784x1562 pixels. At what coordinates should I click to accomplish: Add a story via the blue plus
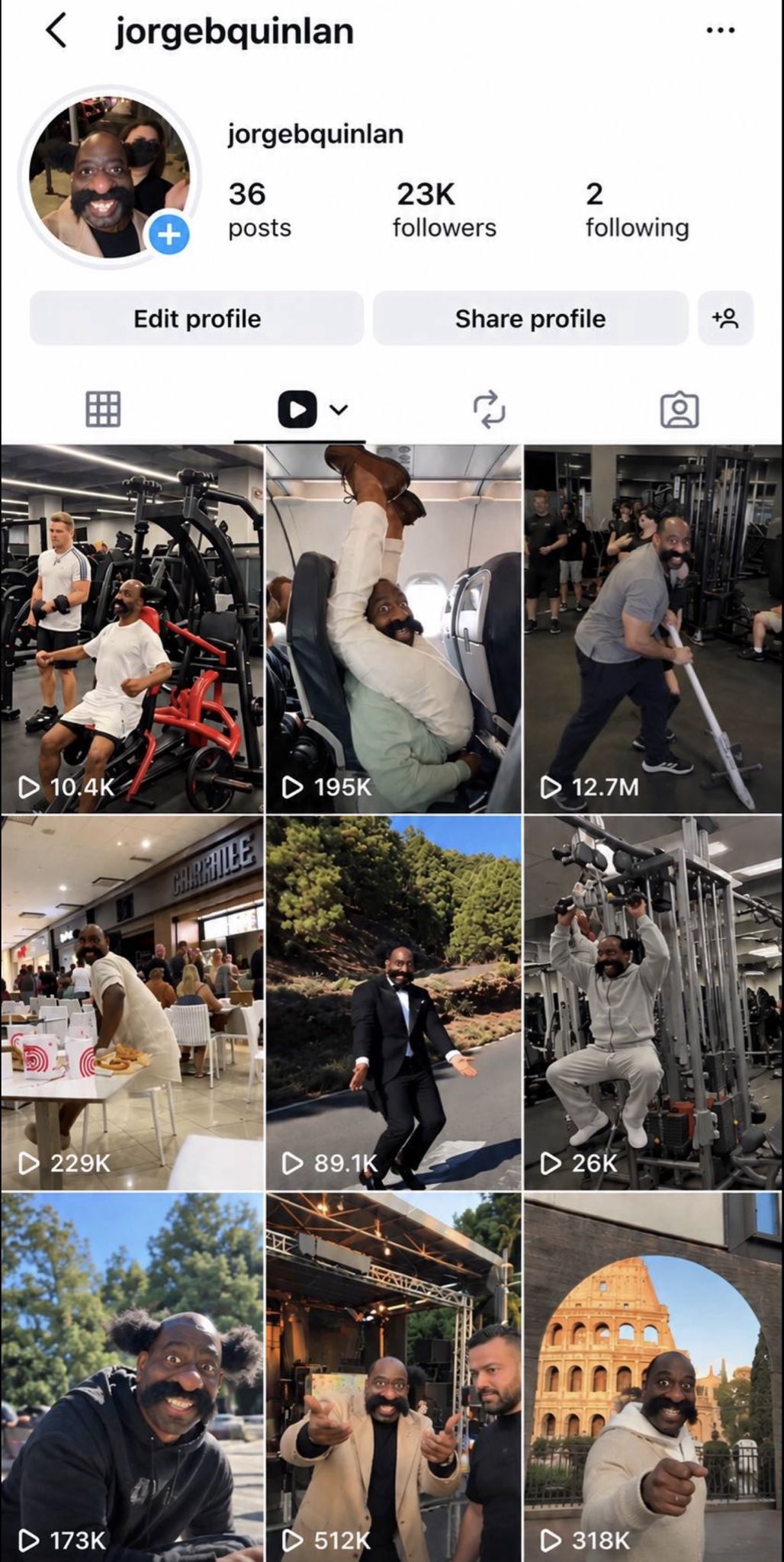point(169,233)
